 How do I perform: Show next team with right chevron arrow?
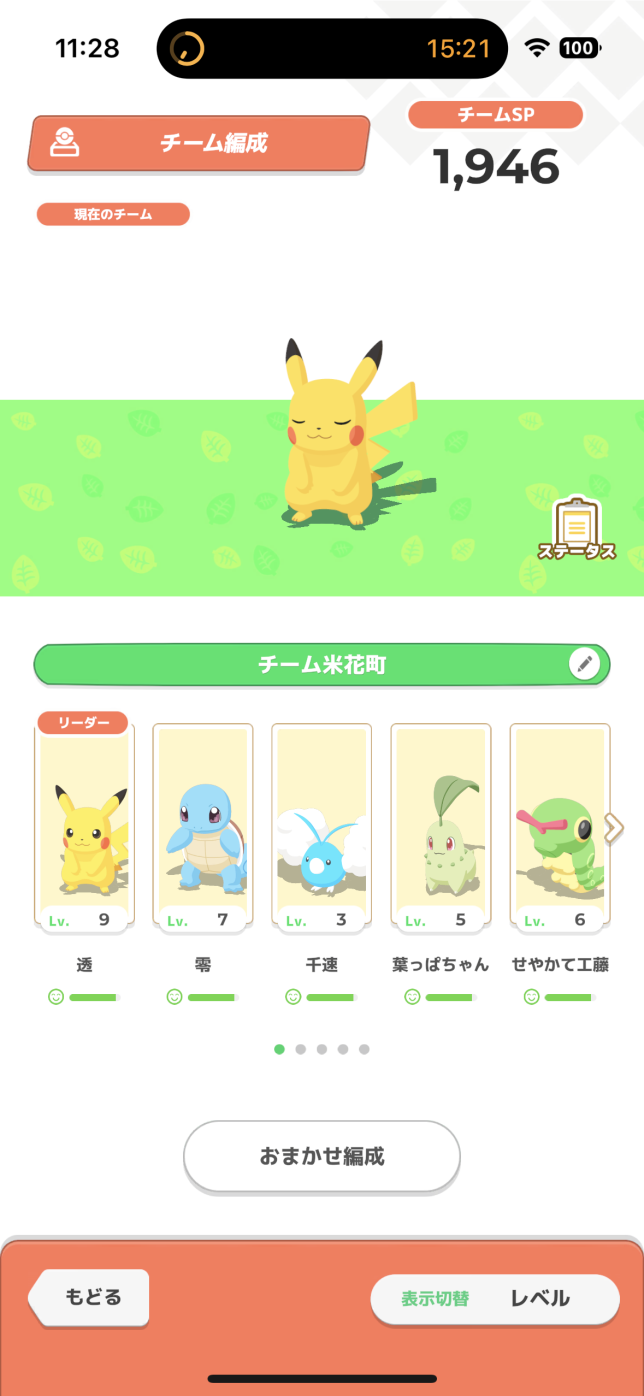click(x=614, y=827)
